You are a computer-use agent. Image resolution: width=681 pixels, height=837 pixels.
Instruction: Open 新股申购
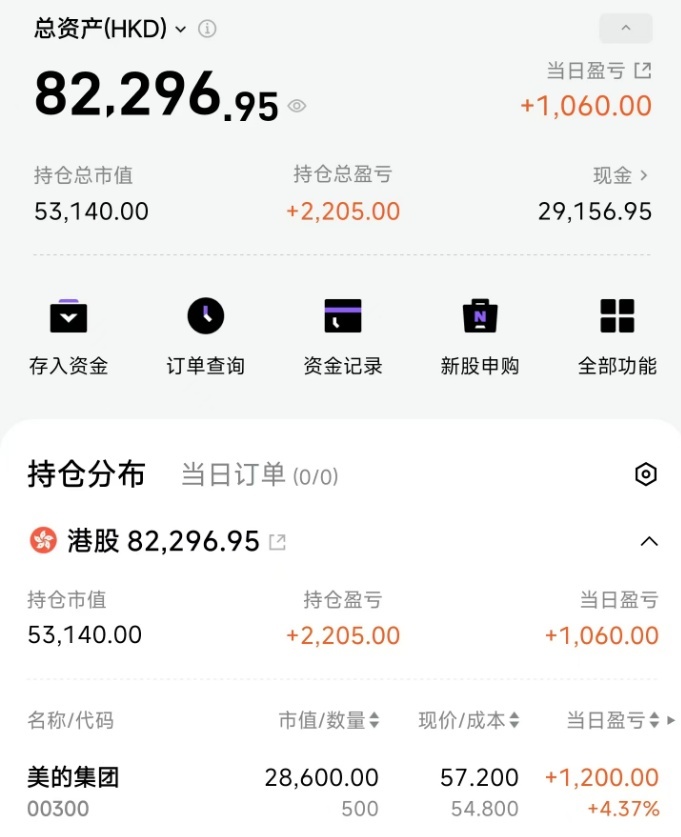click(479, 336)
